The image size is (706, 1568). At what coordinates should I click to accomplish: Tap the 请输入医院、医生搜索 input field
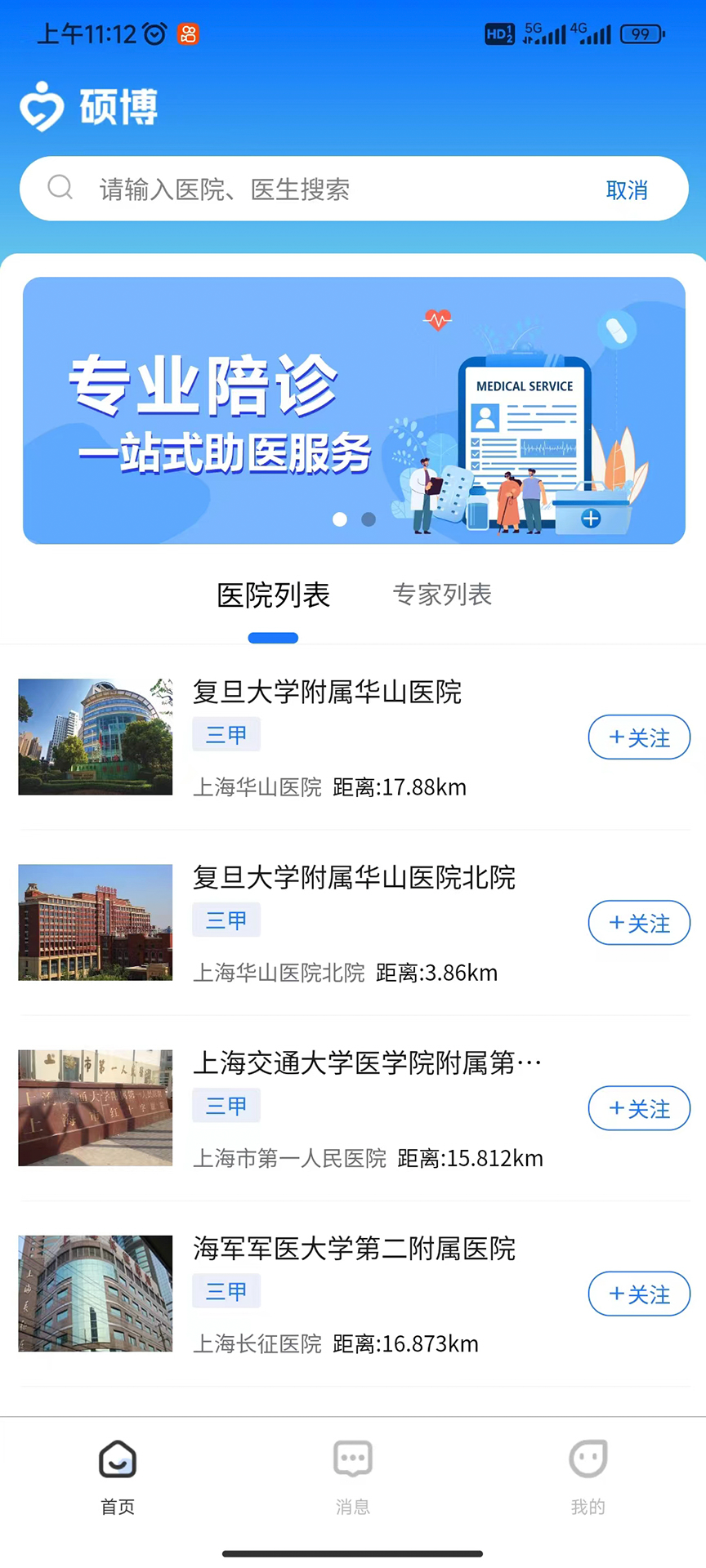click(x=245, y=189)
